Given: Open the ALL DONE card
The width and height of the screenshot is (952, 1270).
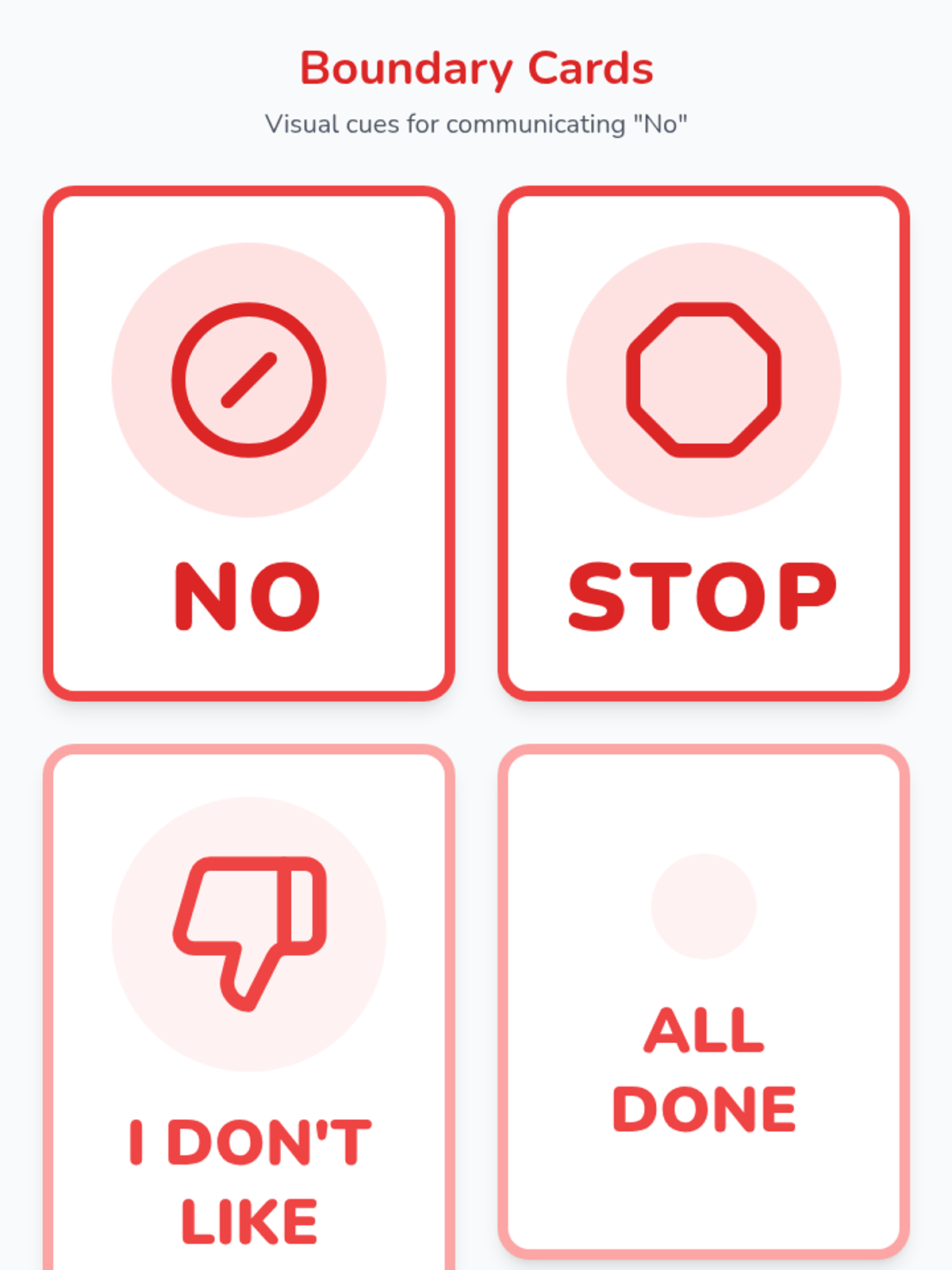Looking at the screenshot, I should (704, 1001).
